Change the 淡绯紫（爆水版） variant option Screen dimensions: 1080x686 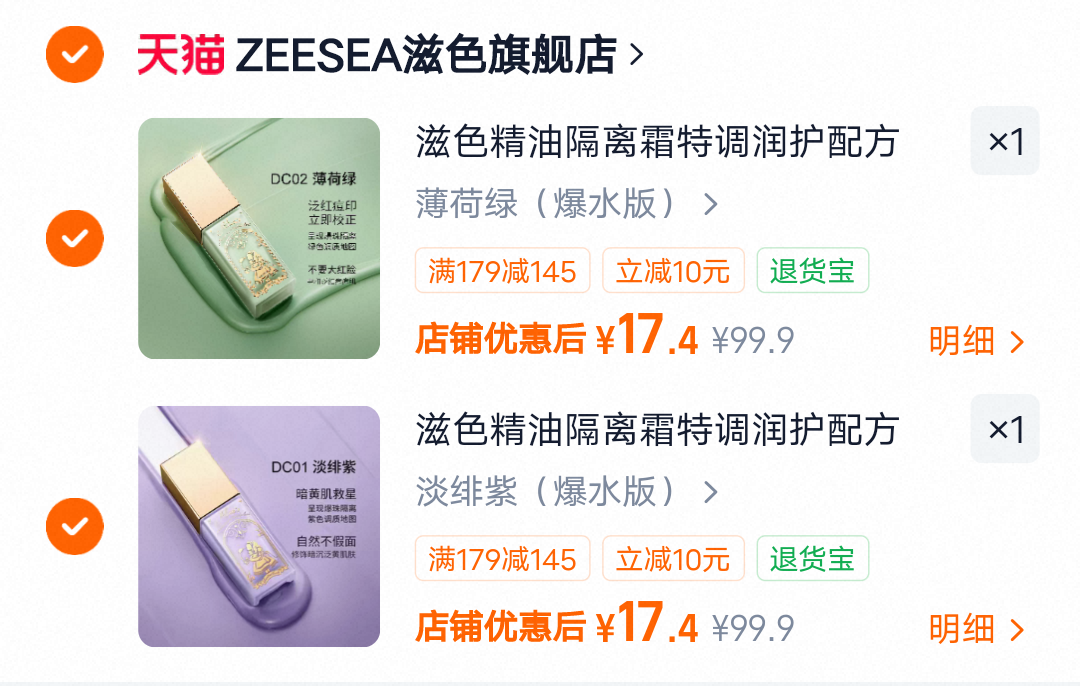click(x=567, y=492)
